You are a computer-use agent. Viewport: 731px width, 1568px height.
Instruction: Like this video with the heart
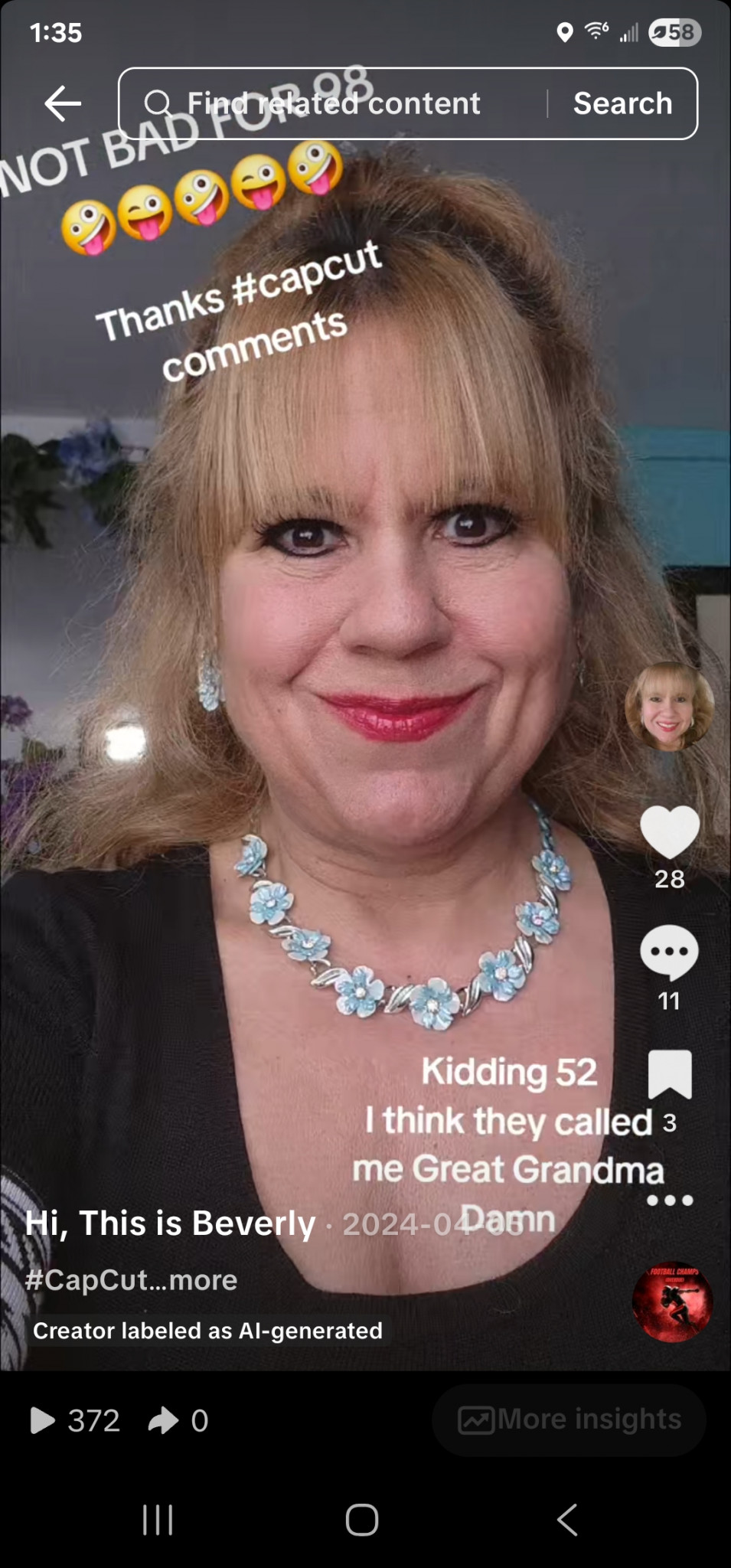coord(669,831)
